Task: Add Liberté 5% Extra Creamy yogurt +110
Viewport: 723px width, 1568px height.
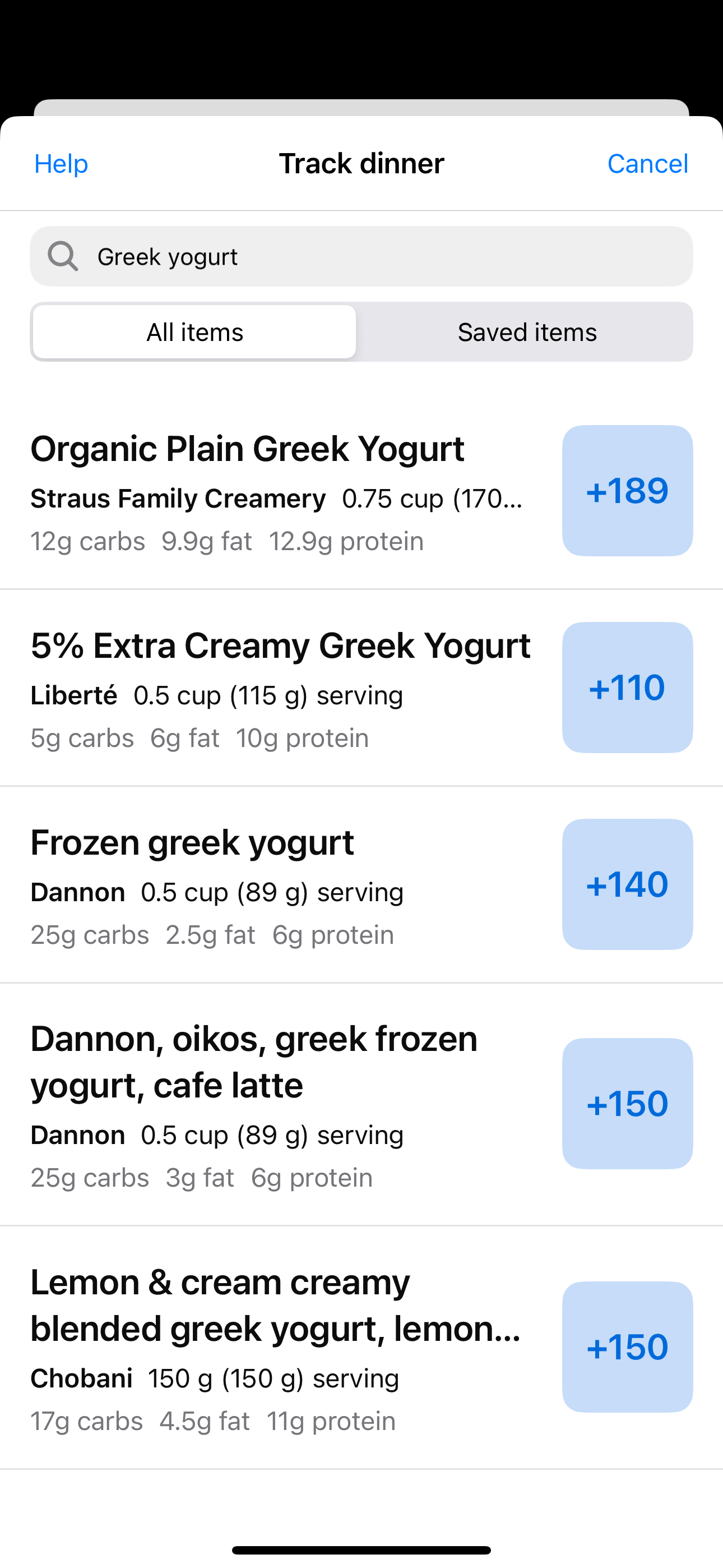Action: pos(628,687)
